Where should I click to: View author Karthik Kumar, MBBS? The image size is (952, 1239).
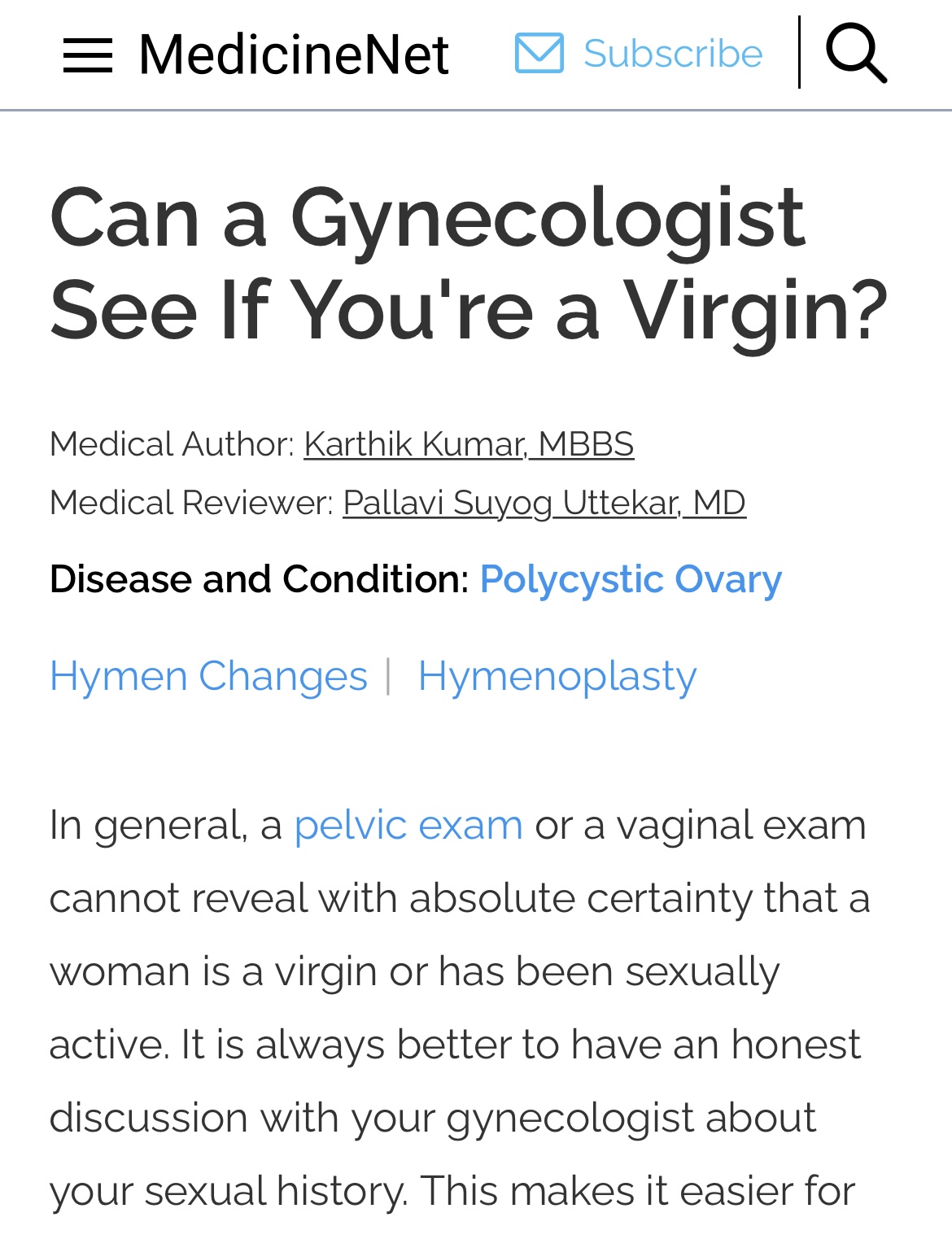pyautogui.click(x=469, y=444)
